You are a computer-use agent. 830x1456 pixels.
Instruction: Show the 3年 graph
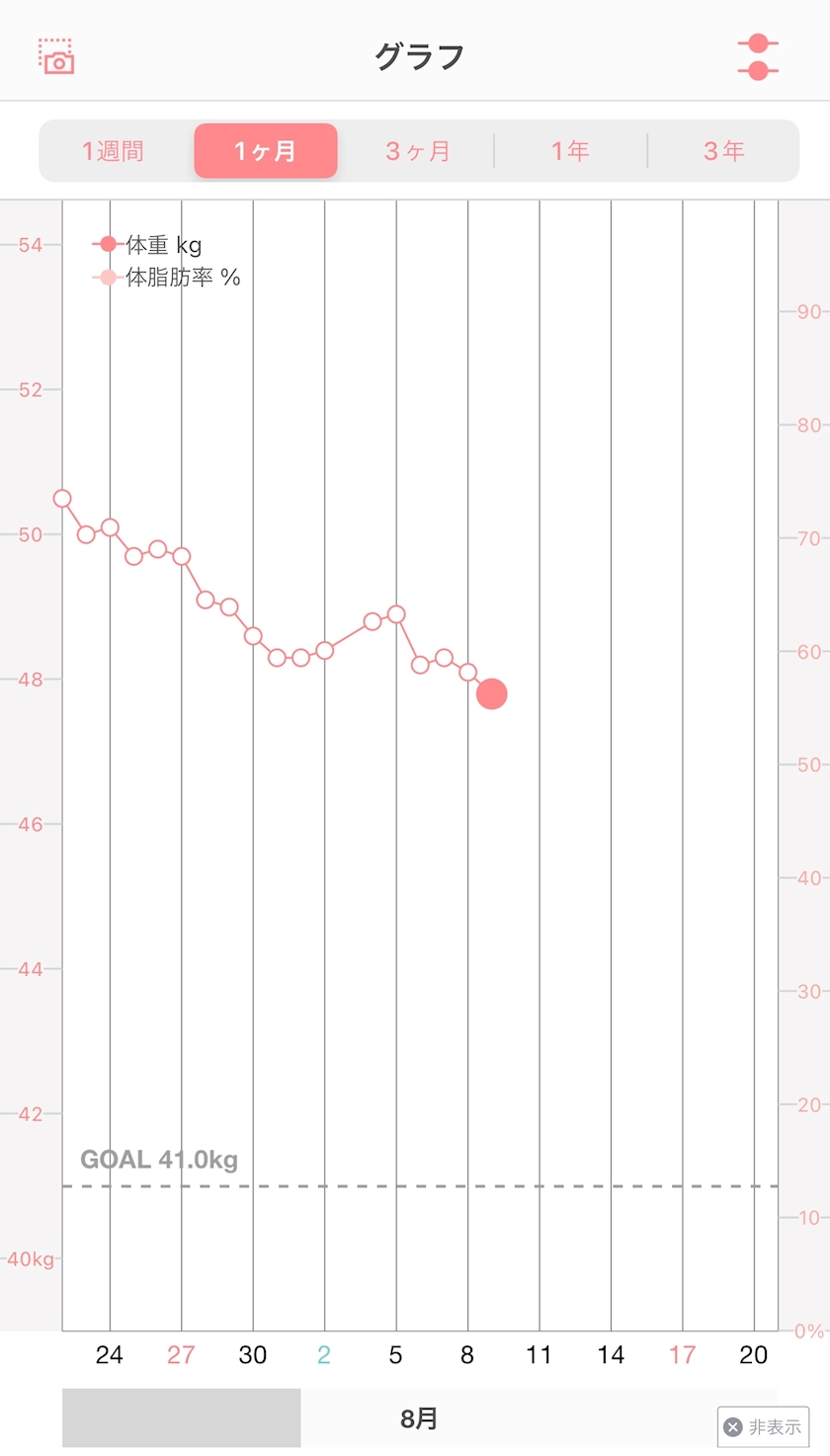[x=723, y=151]
